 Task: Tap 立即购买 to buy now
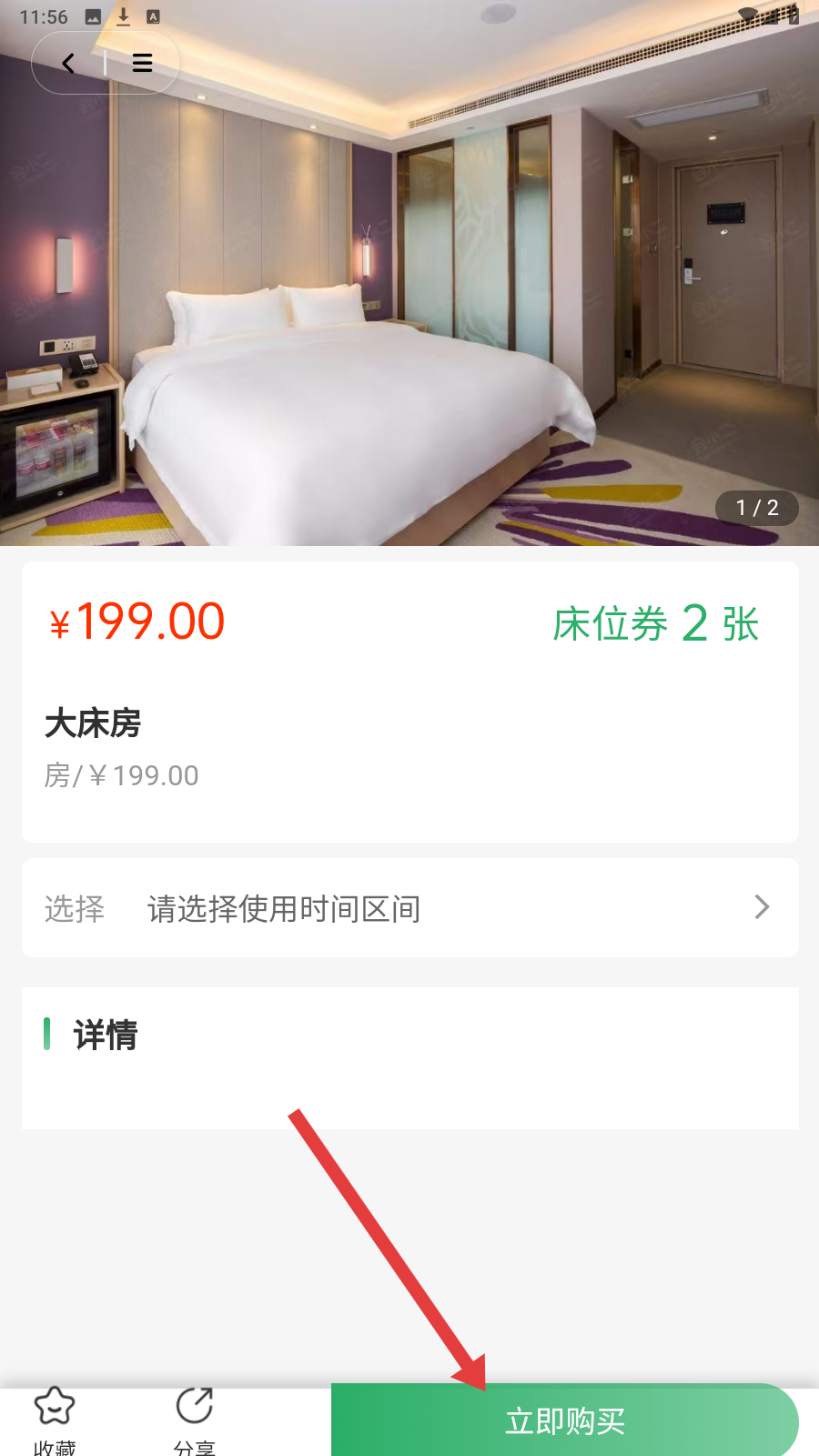(564, 1421)
